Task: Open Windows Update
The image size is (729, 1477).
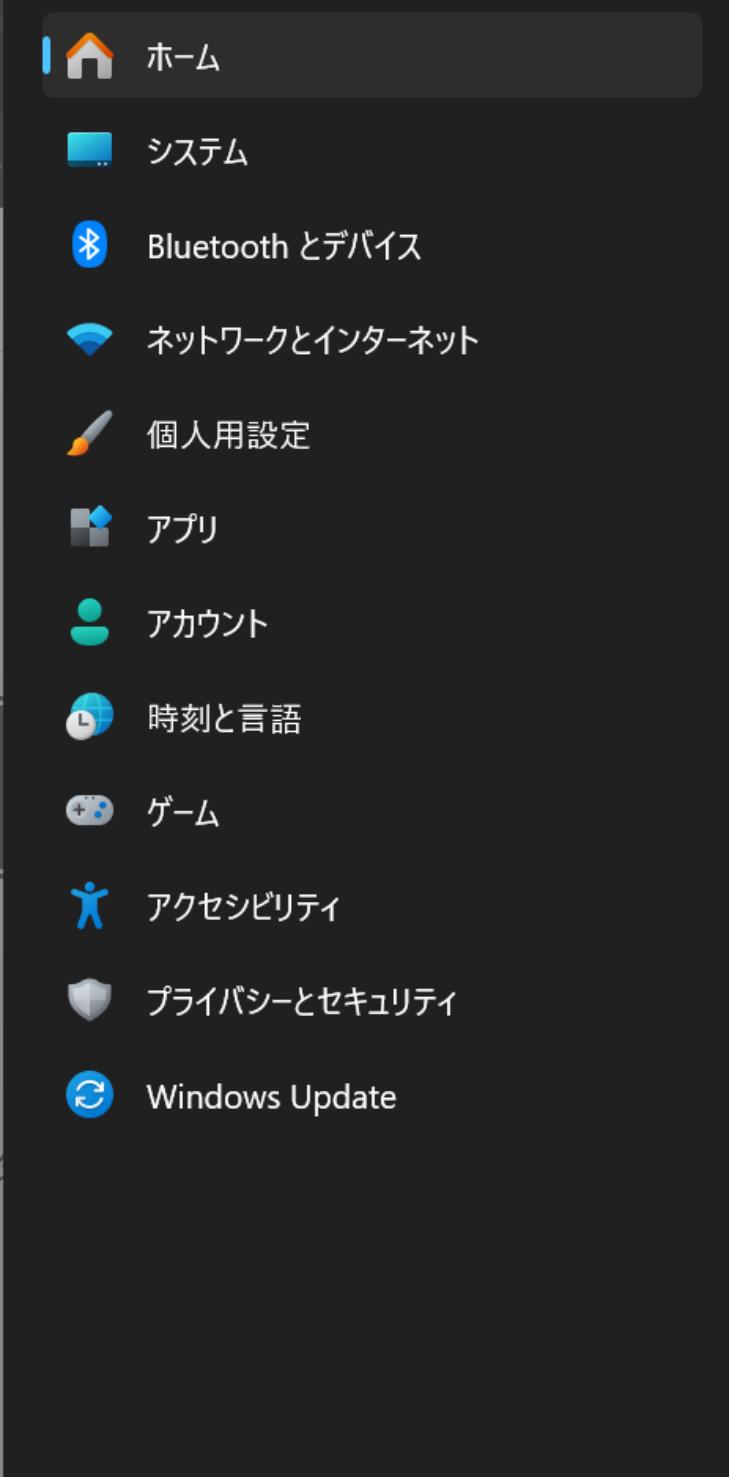Action: tap(271, 1097)
